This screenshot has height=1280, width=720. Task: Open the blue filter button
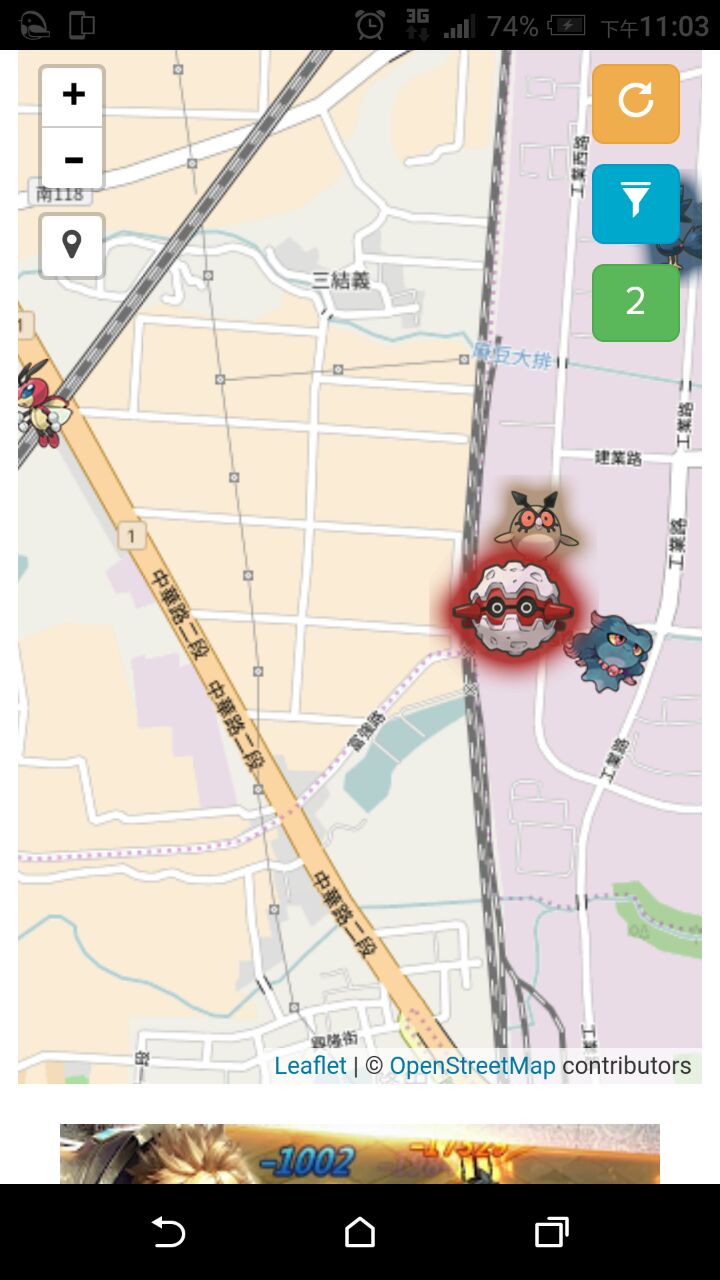(635, 203)
